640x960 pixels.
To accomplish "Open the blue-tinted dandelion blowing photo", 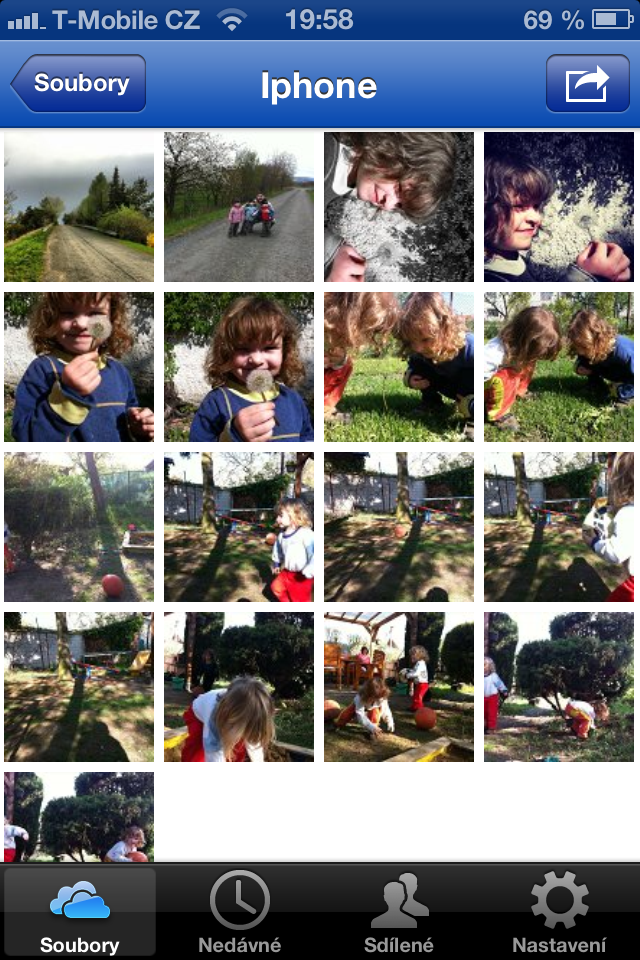I will click(559, 207).
